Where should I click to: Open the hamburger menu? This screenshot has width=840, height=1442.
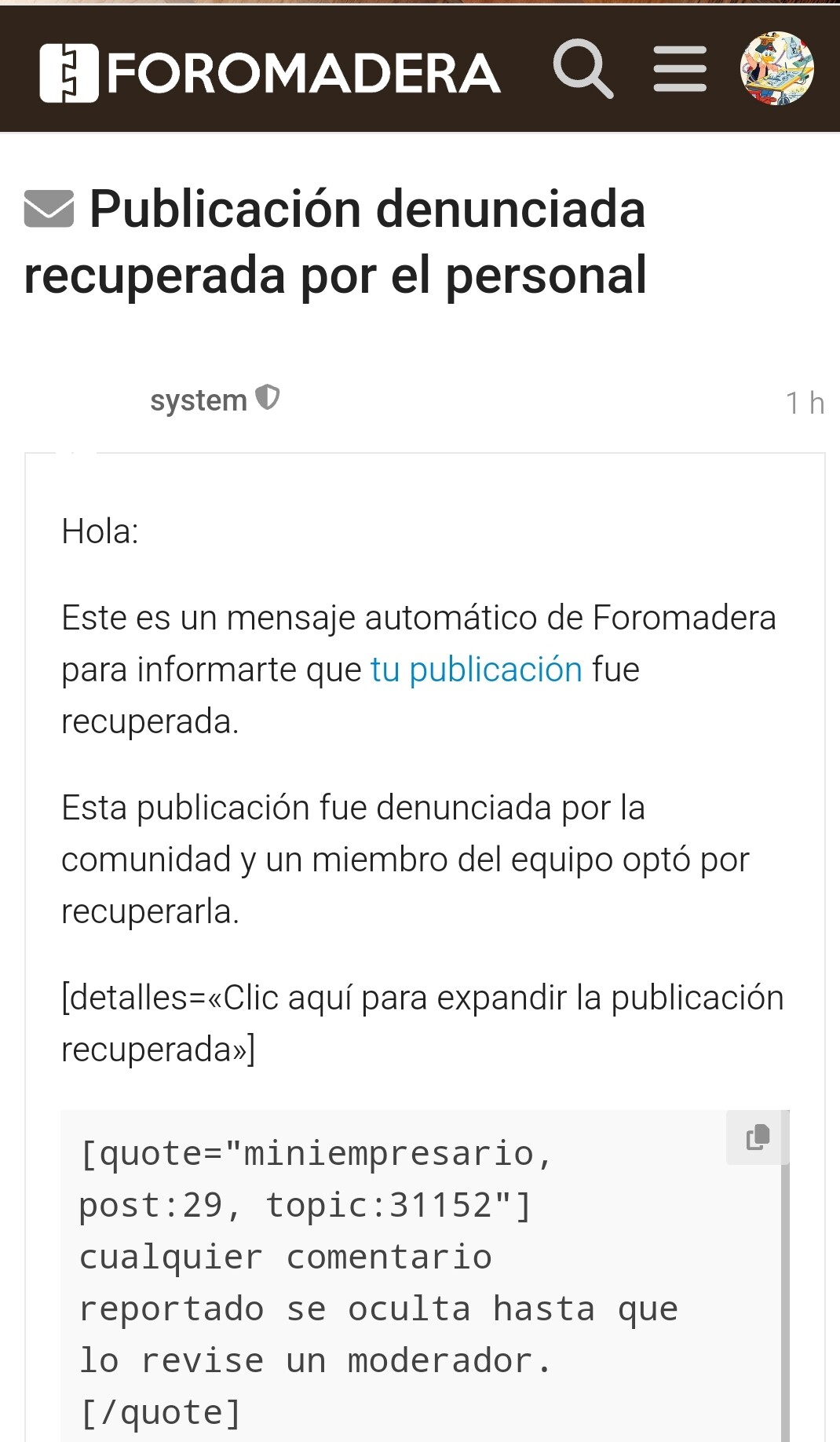coord(680,69)
